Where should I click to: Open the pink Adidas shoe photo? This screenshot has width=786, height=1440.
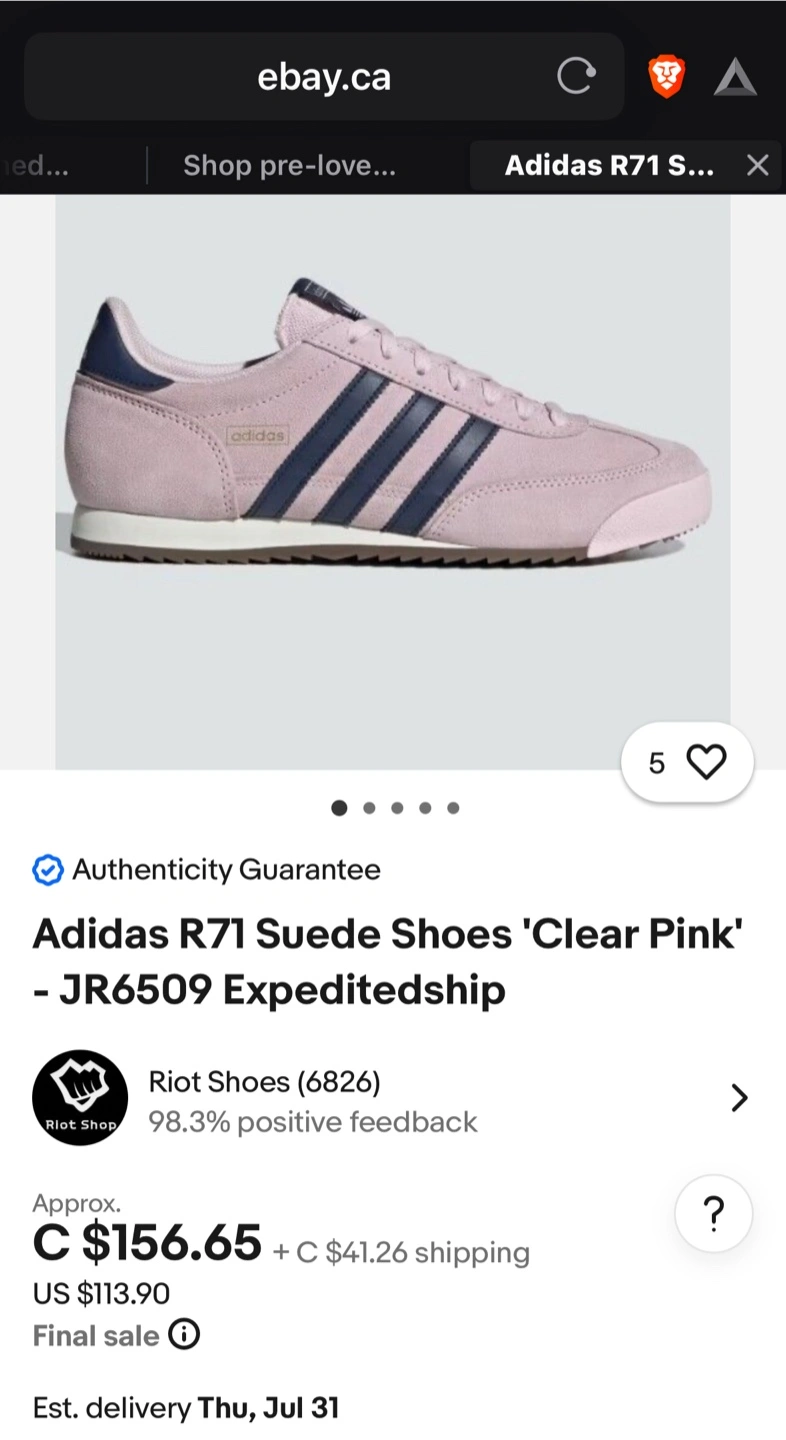392,482
